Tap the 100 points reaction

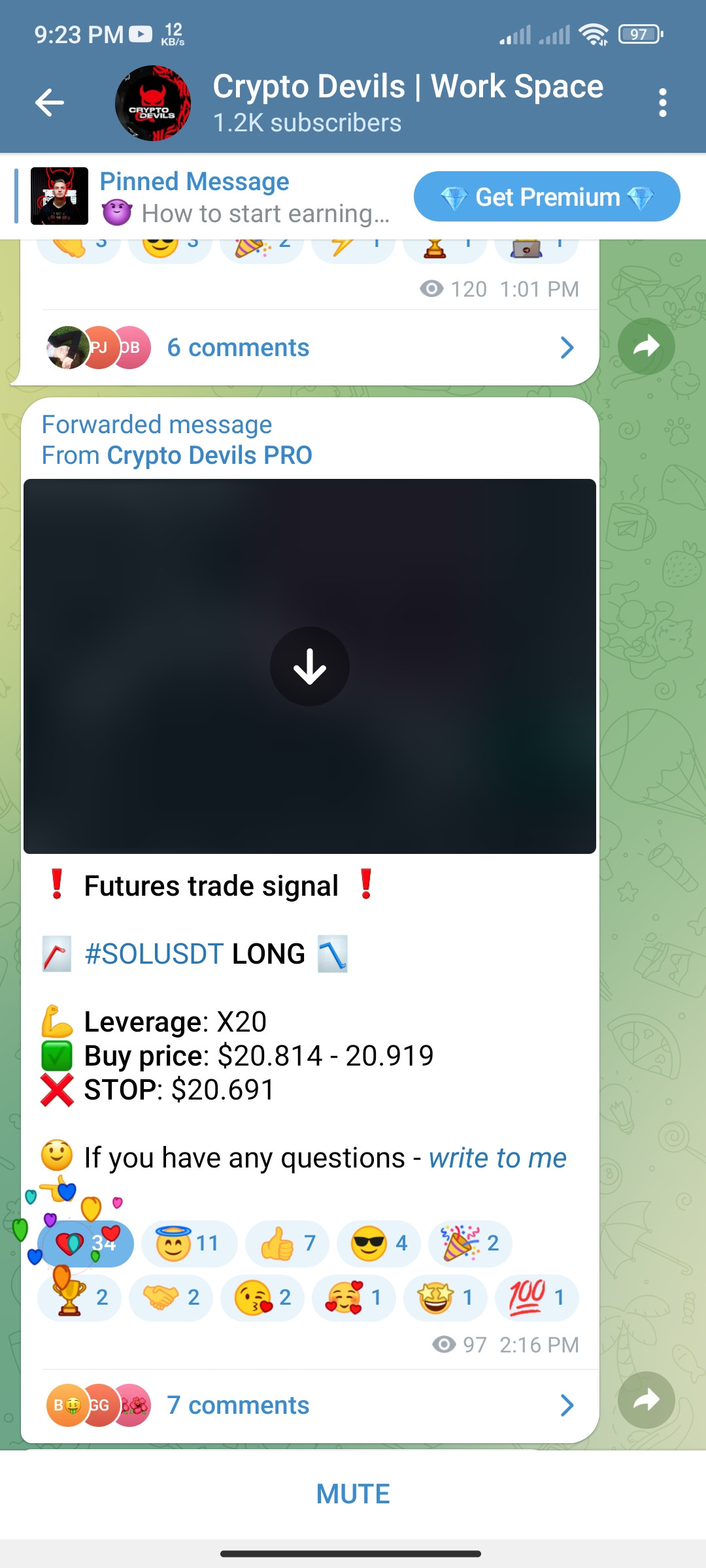coord(536,1297)
